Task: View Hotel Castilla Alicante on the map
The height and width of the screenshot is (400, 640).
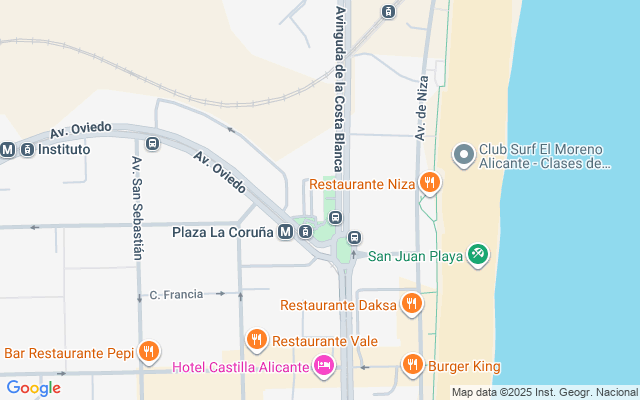Action: [x=322, y=366]
